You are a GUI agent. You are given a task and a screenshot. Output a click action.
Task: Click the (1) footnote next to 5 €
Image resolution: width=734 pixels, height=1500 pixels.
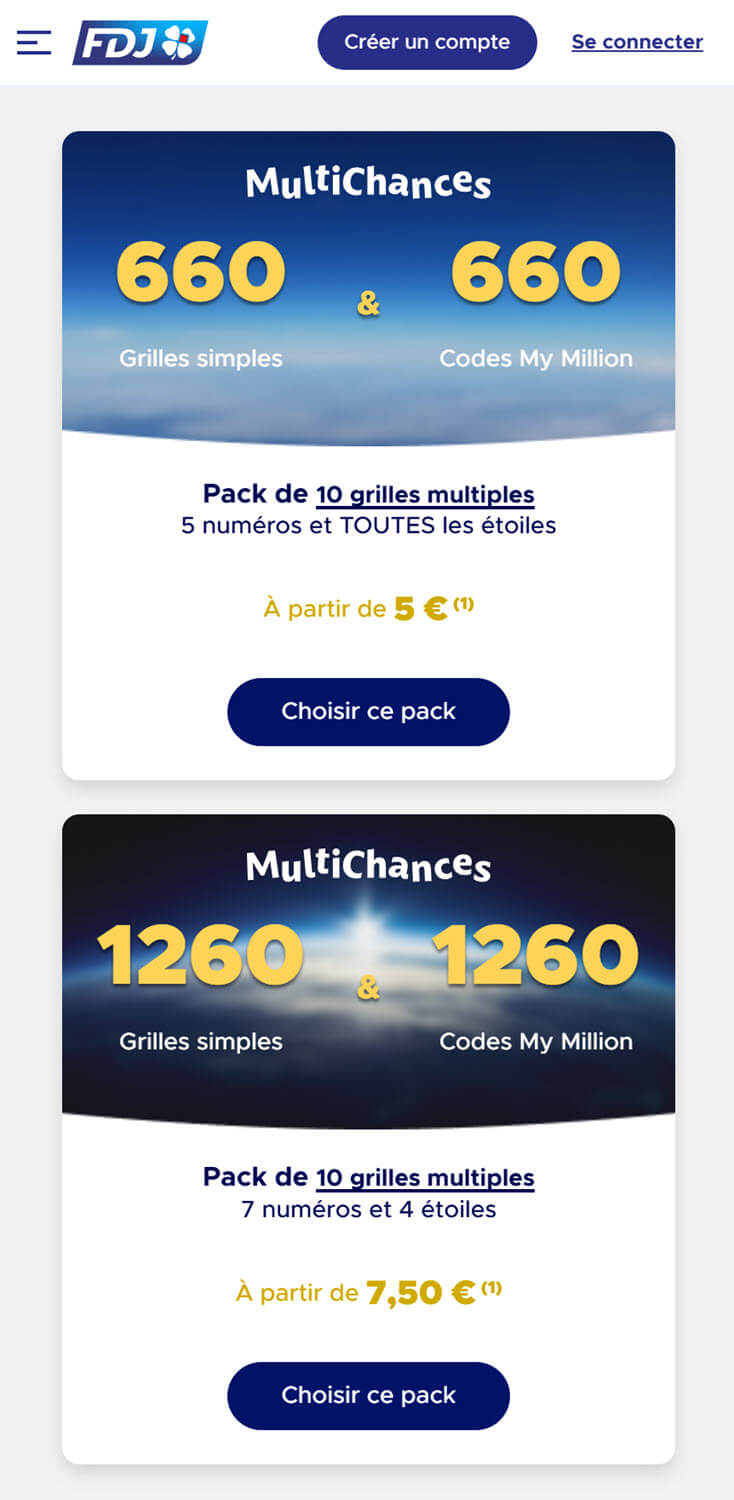[x=465, y=603]
